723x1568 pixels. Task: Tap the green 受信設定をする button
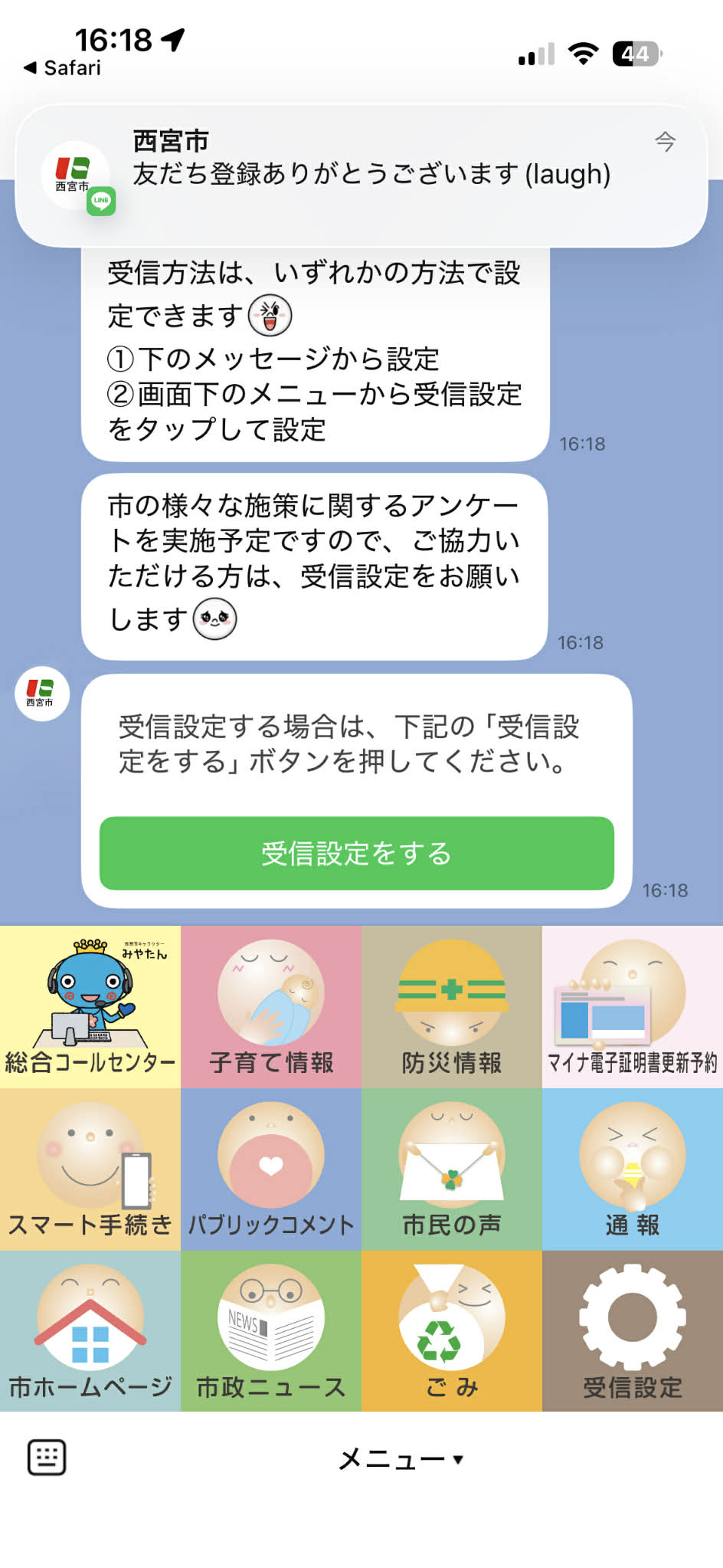[357, 853]
